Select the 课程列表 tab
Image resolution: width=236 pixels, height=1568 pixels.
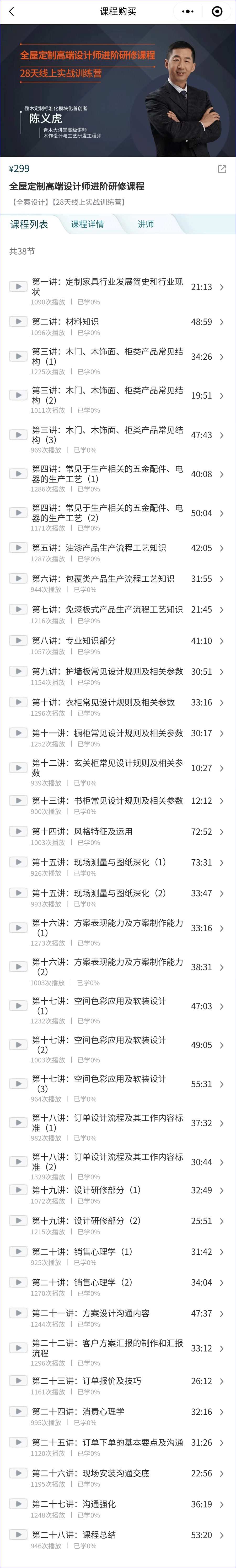tap(29, 224)
